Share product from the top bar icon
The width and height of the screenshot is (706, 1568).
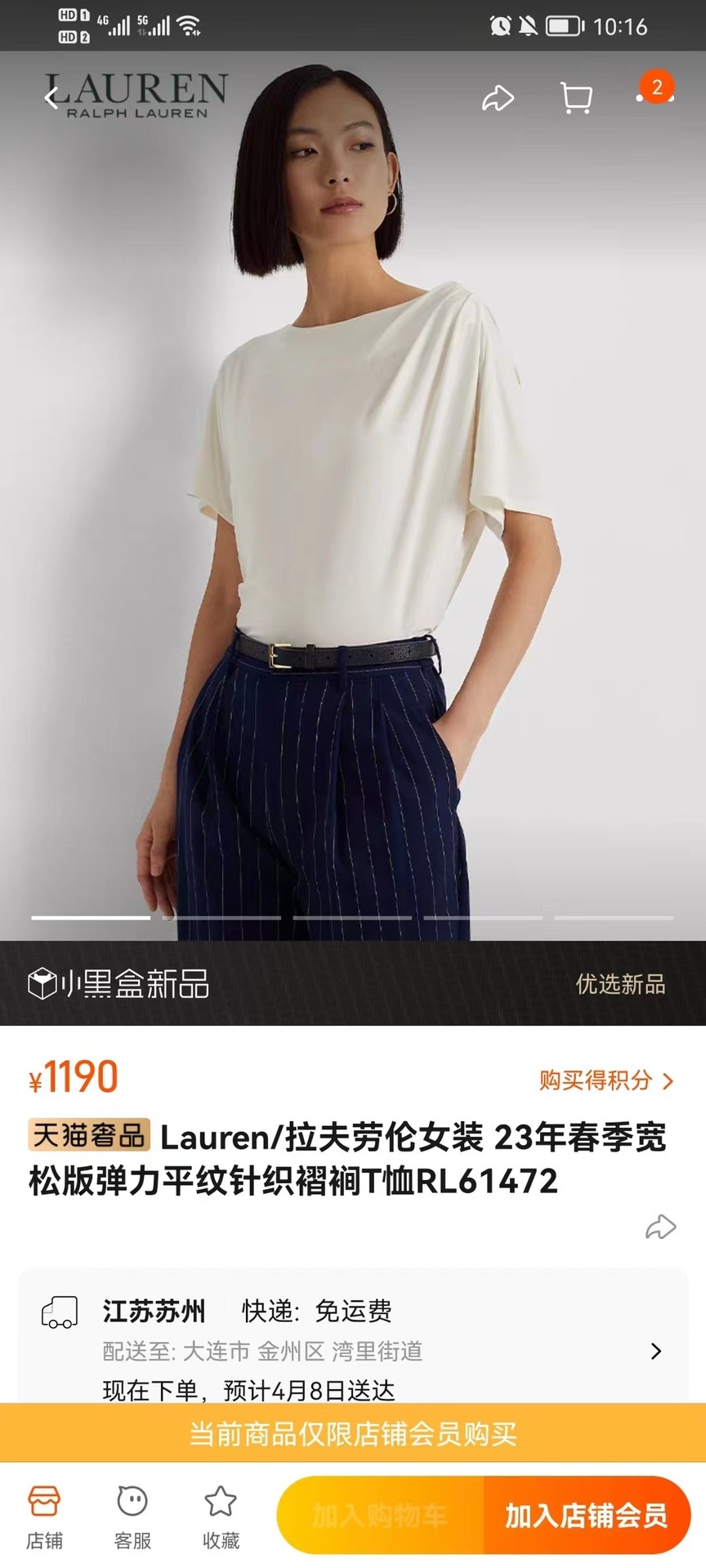coord(497,98)
